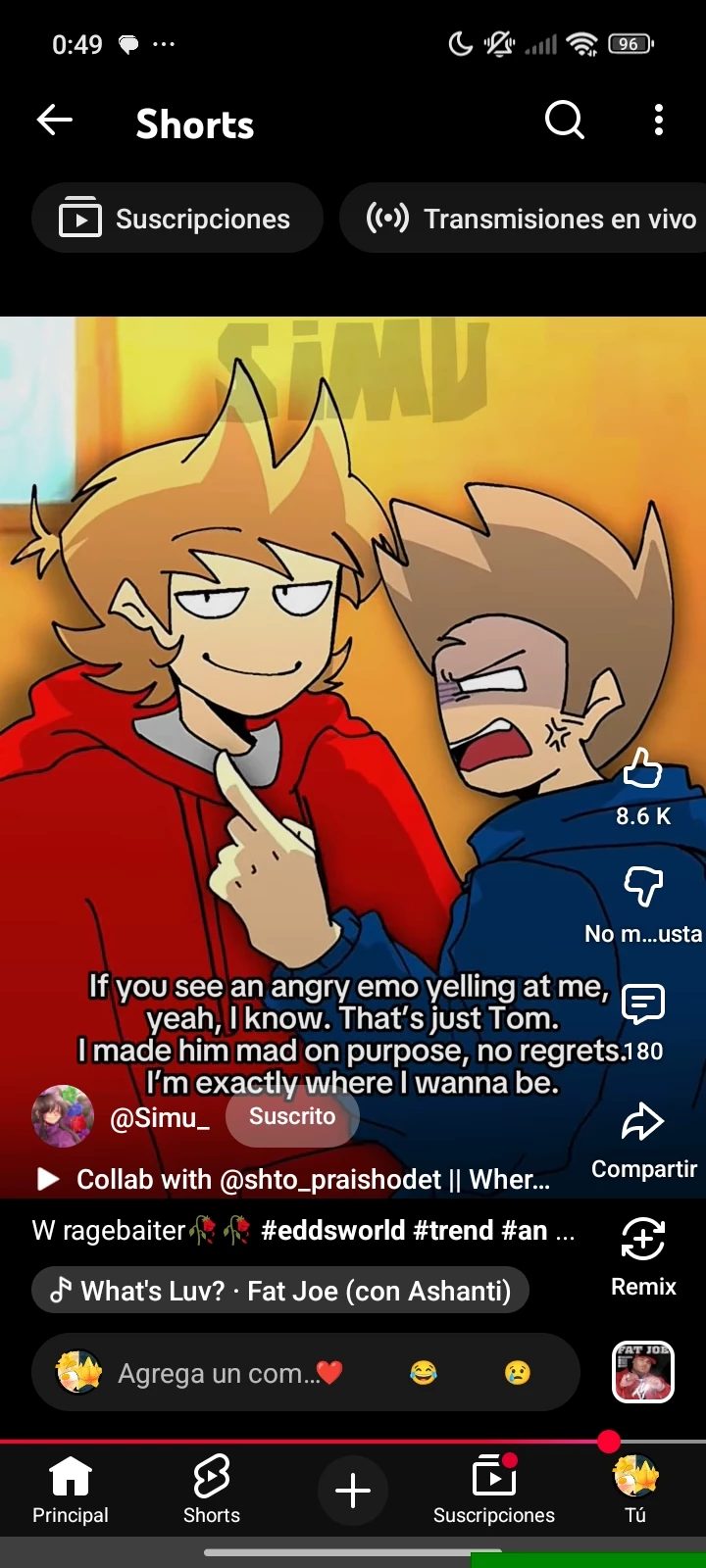Open the @Simu_ channel avatar
This screenshot has height=1568, width=706.
point(63,1116)
